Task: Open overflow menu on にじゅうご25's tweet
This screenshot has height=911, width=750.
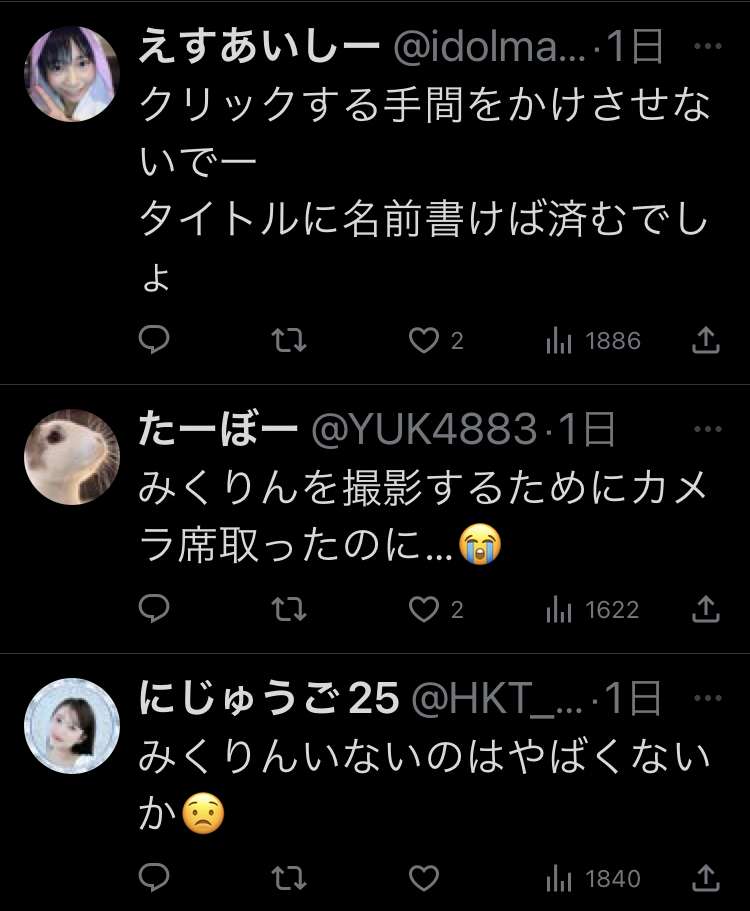Action: 707,699
